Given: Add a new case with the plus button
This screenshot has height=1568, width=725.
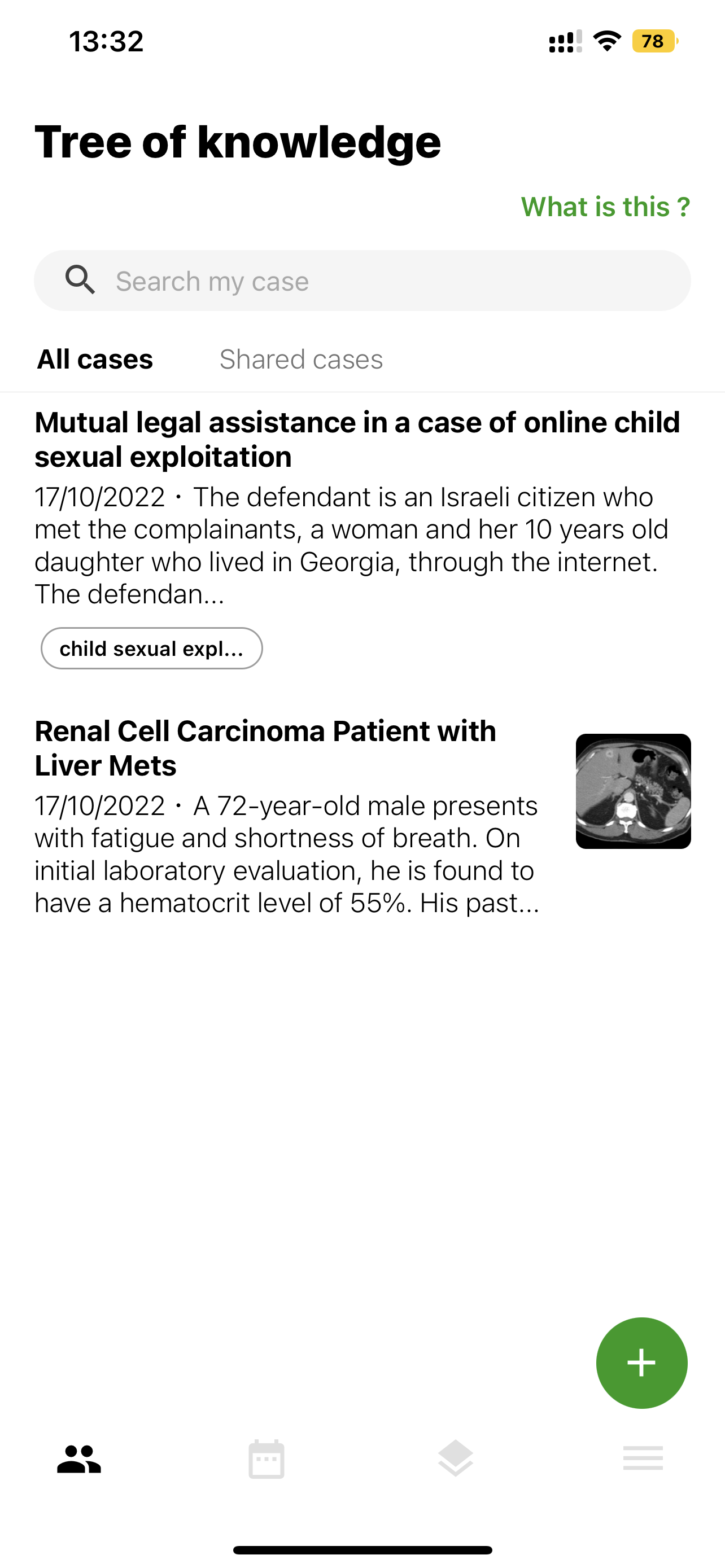Looking at the screenshot, I should pos(641,1363).
